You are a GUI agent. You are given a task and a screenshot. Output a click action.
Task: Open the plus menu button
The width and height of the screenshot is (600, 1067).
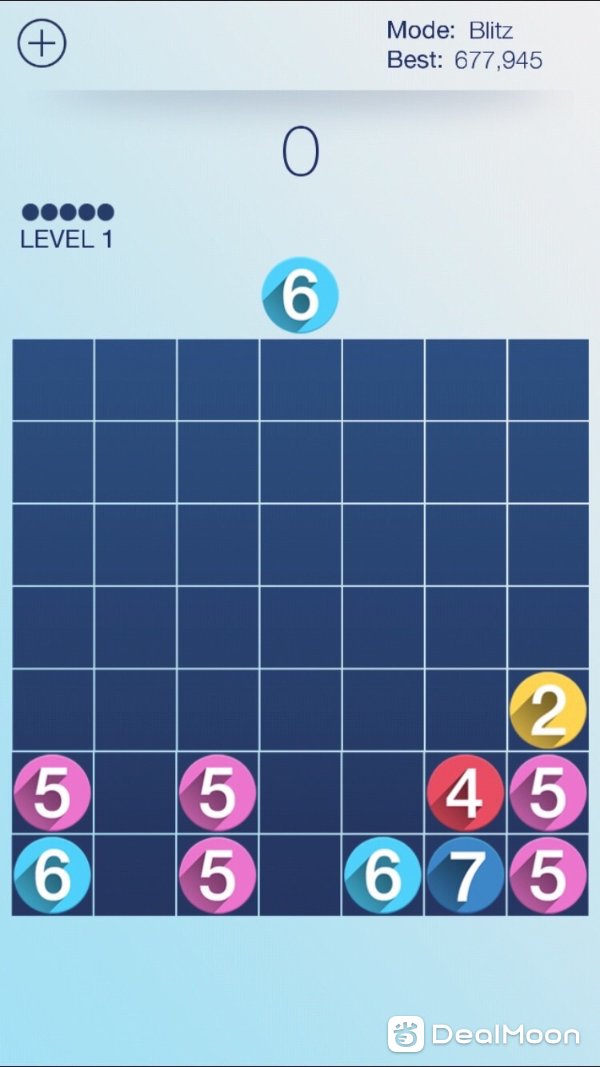coord(42,44)
